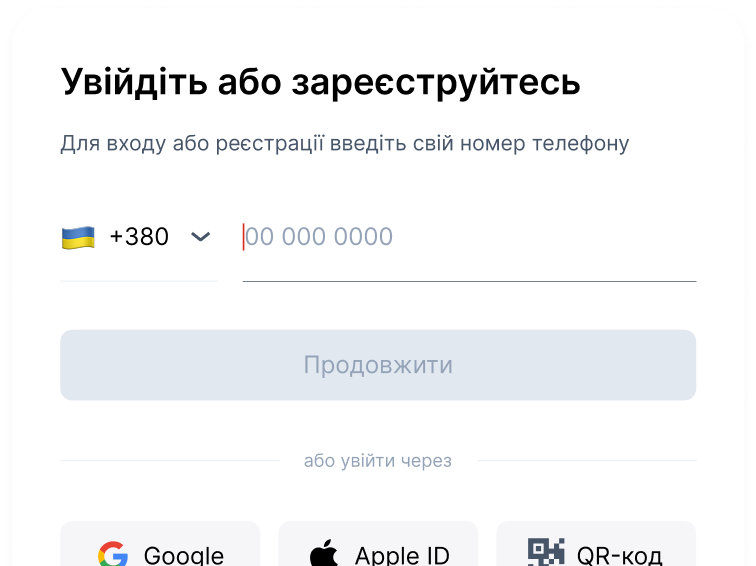Image resolution: width=756 pixels, height=566 pixels.
Task: Sign in with Google
Action: (161, 547)
